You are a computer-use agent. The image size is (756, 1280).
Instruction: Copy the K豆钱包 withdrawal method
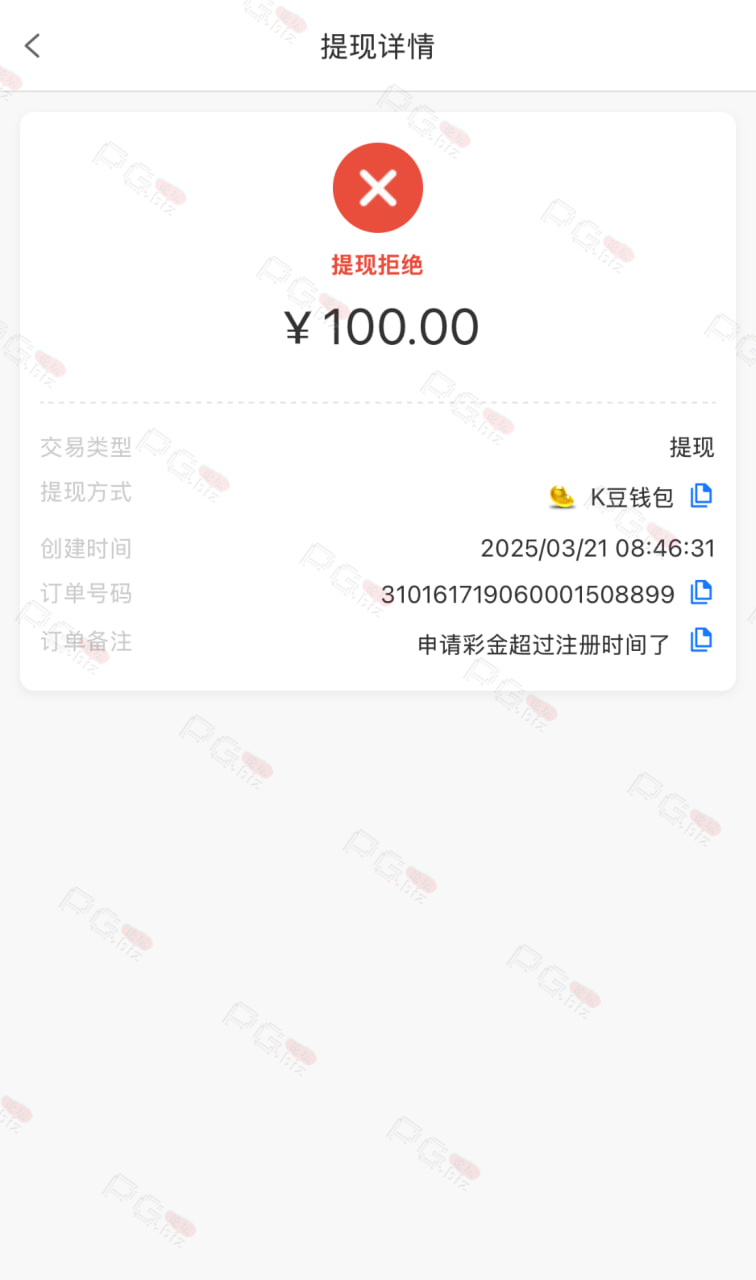(702, 495)
